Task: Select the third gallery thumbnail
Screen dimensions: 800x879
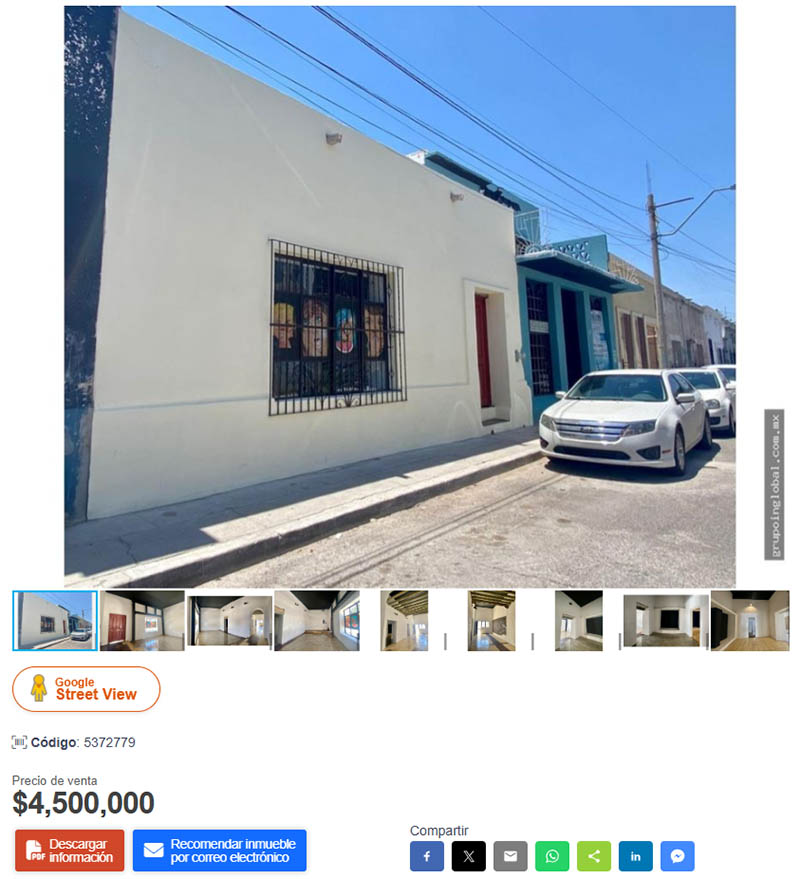Action: [x=229, y=621]
